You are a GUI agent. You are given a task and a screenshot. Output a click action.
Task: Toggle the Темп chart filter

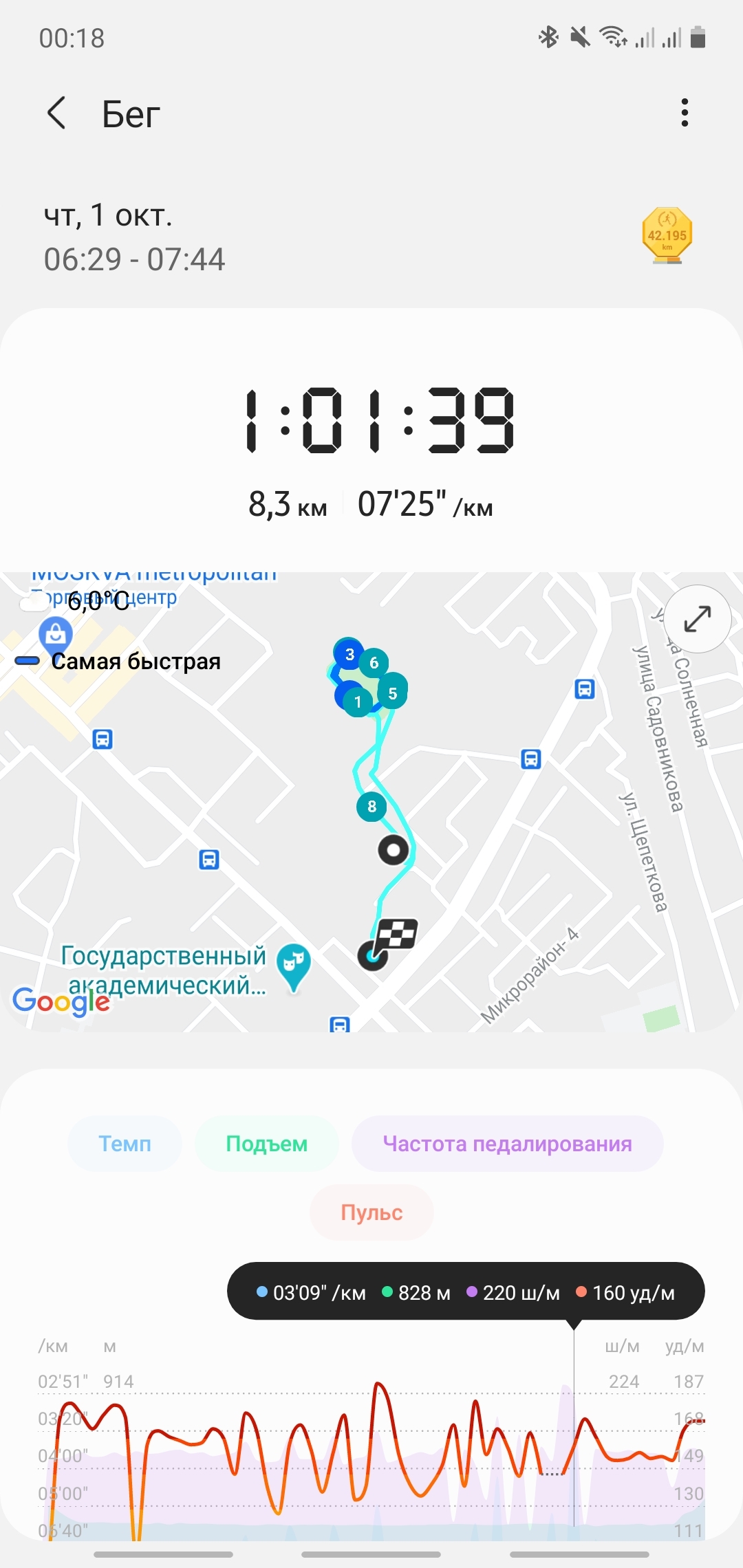(x=125, y=1144)
